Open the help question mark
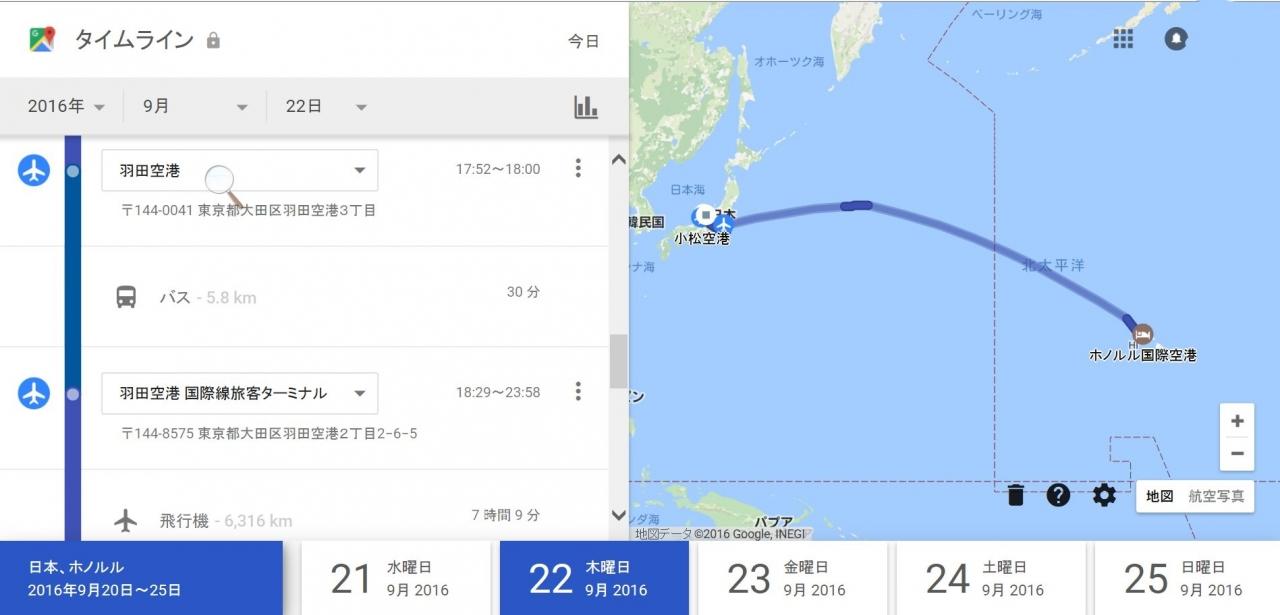The width and height of the screenshot is (1280, 615). tap(1058, 495)
